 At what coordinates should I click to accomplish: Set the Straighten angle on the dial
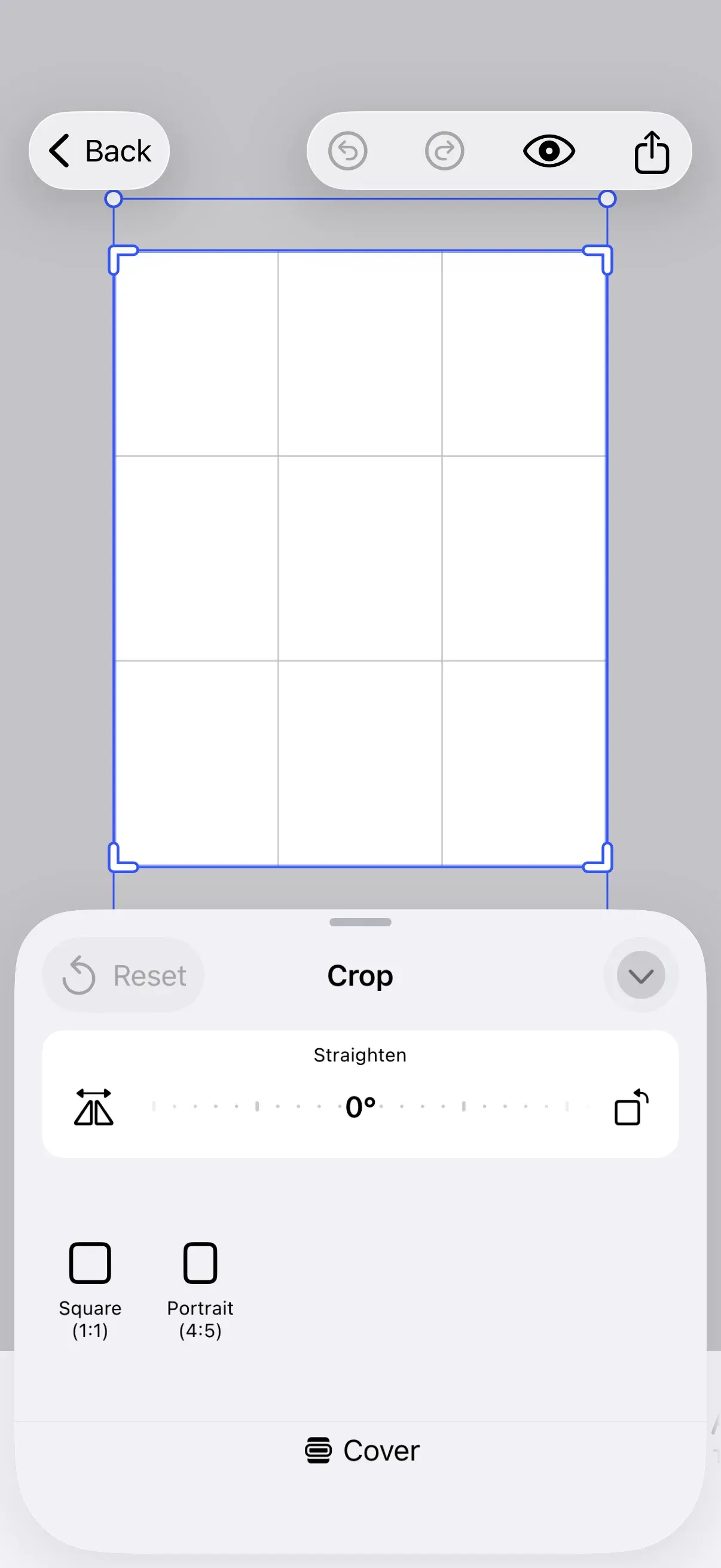click(360, 1106)
